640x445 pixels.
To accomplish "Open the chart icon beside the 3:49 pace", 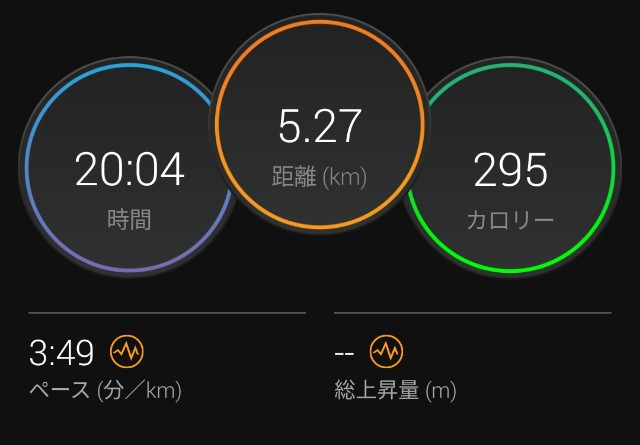I will [127, 351].
